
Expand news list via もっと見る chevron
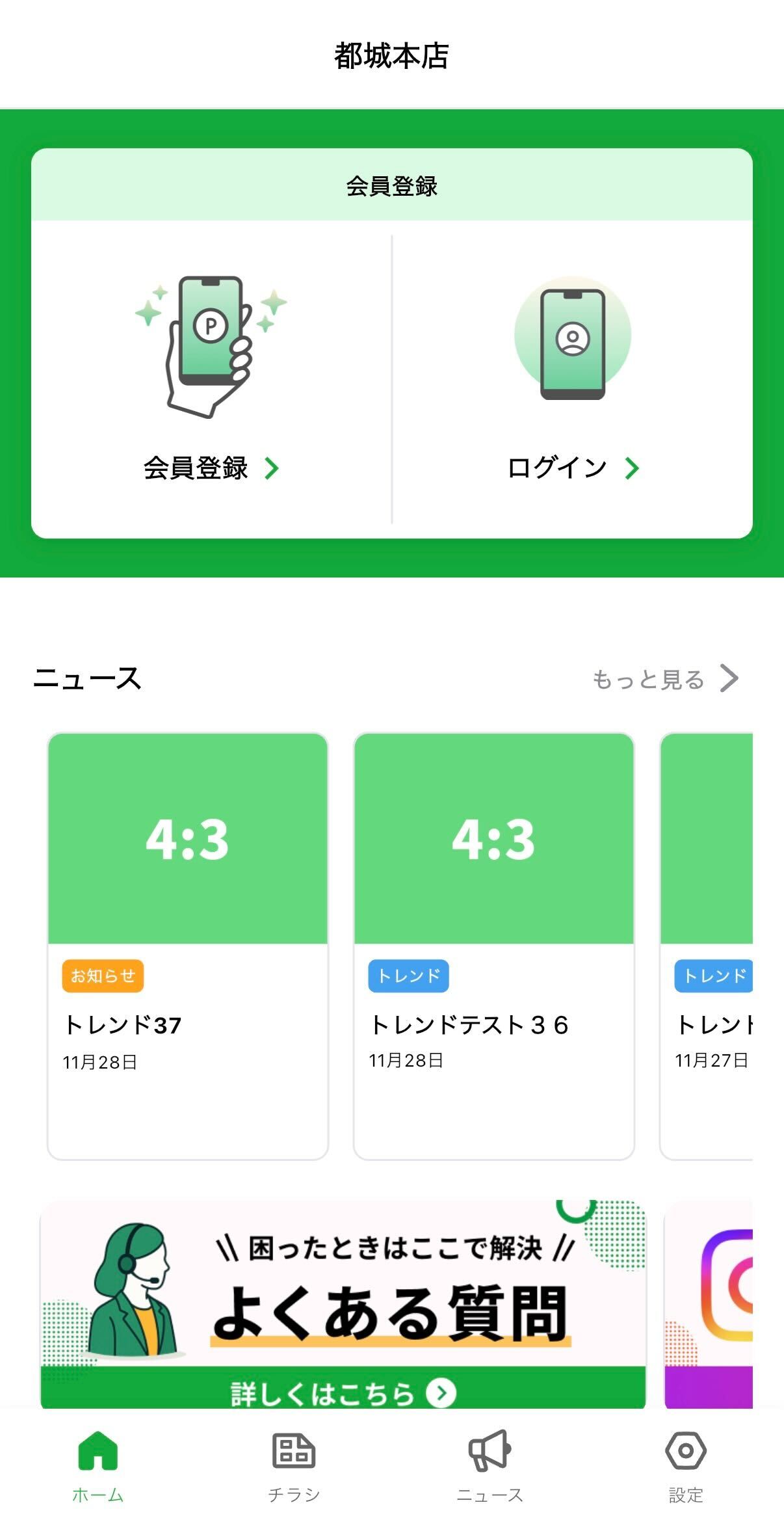(x=727, y=678)
